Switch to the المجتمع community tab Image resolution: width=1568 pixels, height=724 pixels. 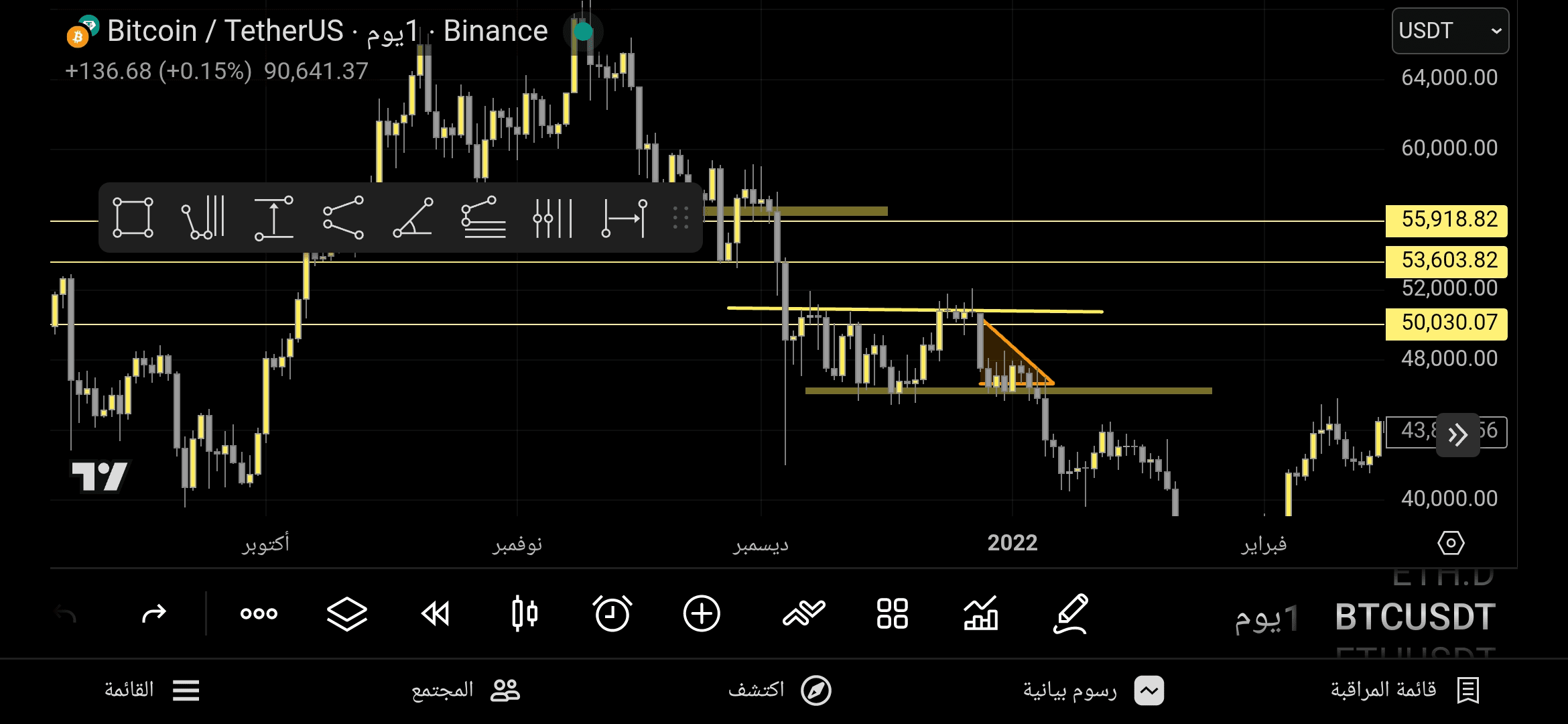(x=465, y=690)
